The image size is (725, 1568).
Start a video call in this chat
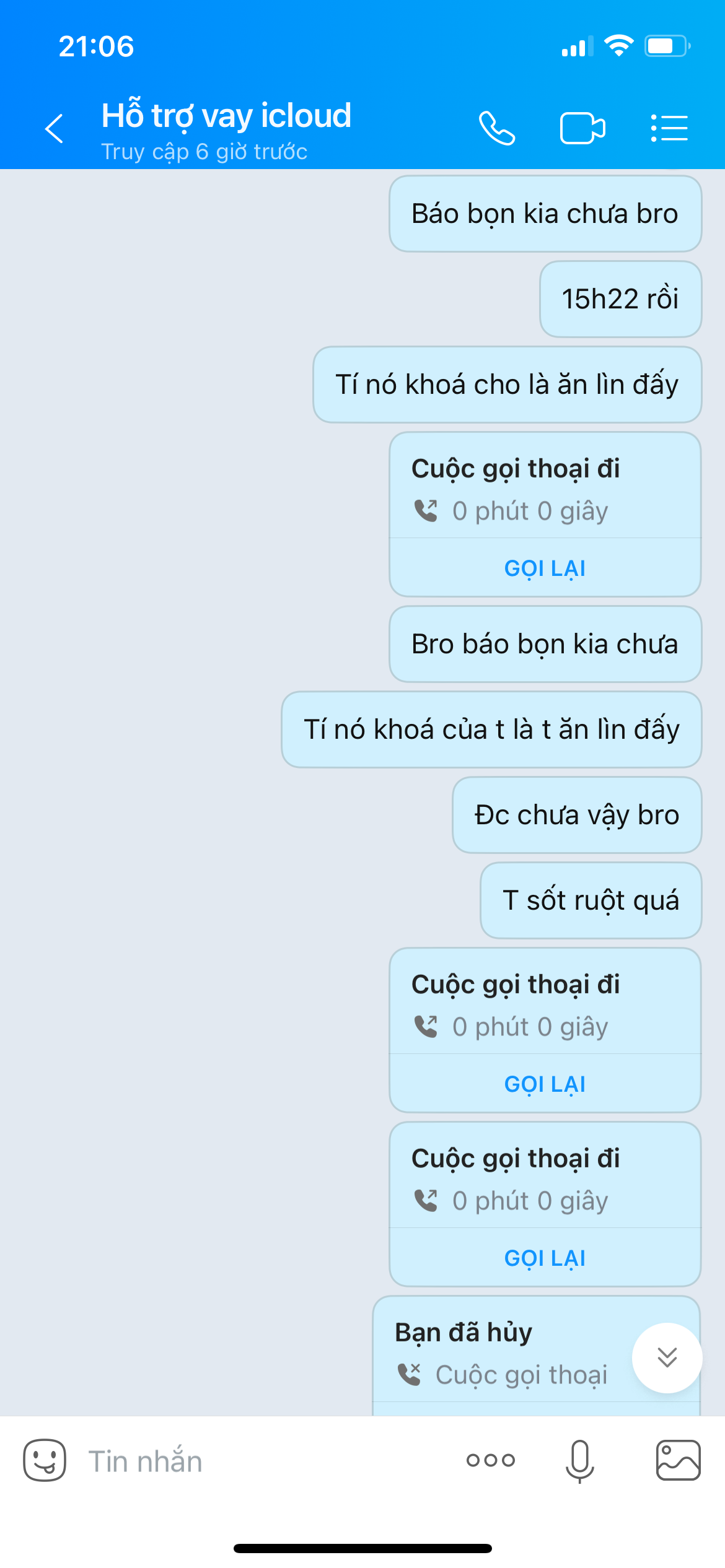pyautogui.click(x=582, y=128)
